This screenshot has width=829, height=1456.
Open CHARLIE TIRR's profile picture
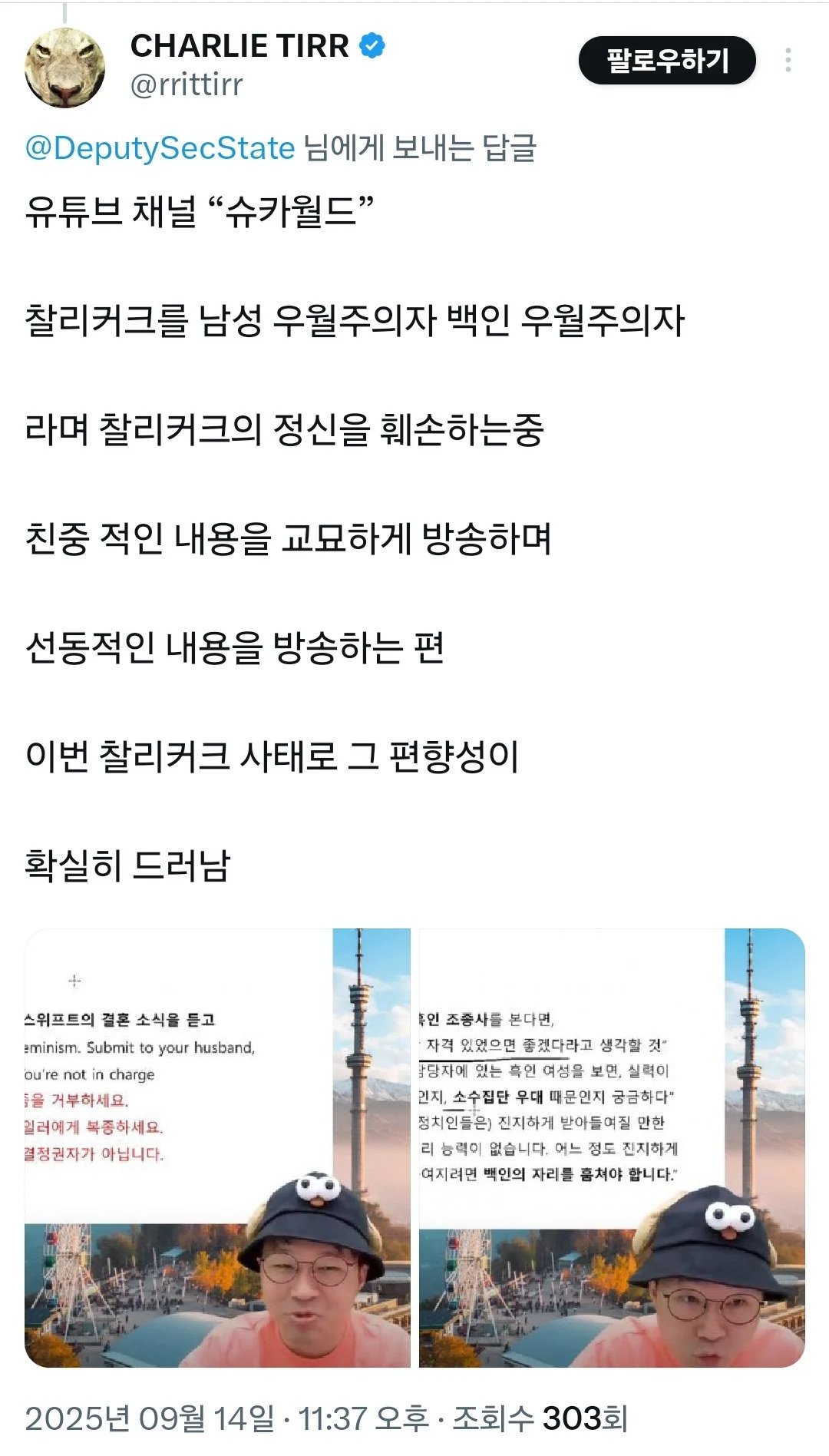[65, 68]
